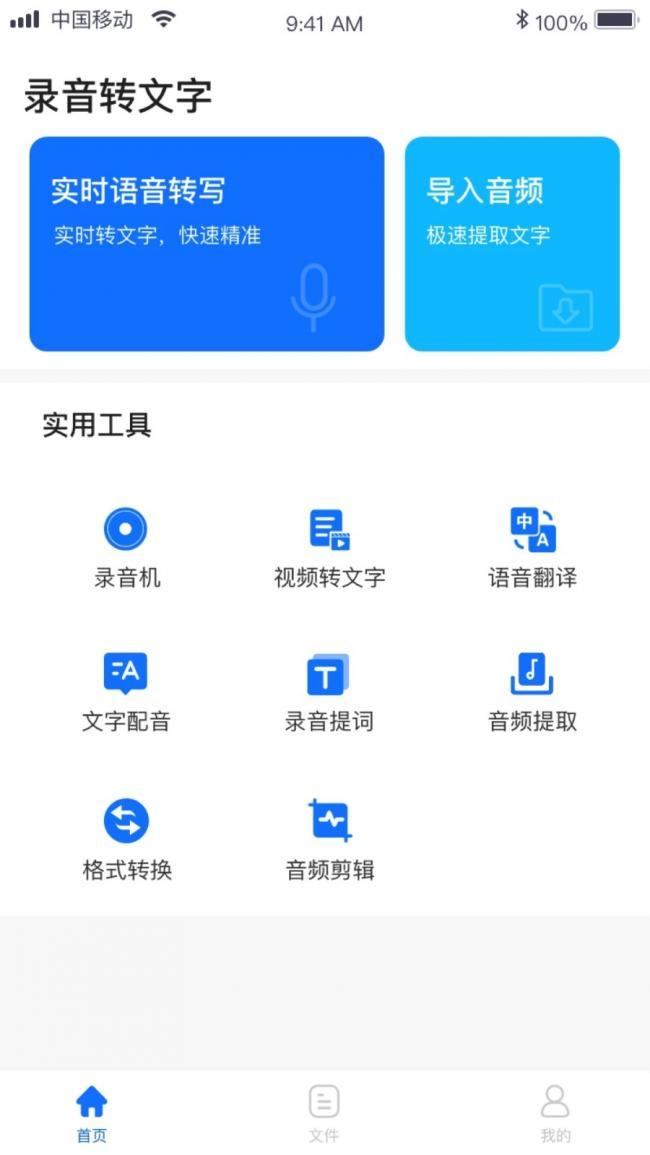This screenshot has height=1155, width=650.
Task: Switch to the 文件 tab
Action: click(324, 1113)
